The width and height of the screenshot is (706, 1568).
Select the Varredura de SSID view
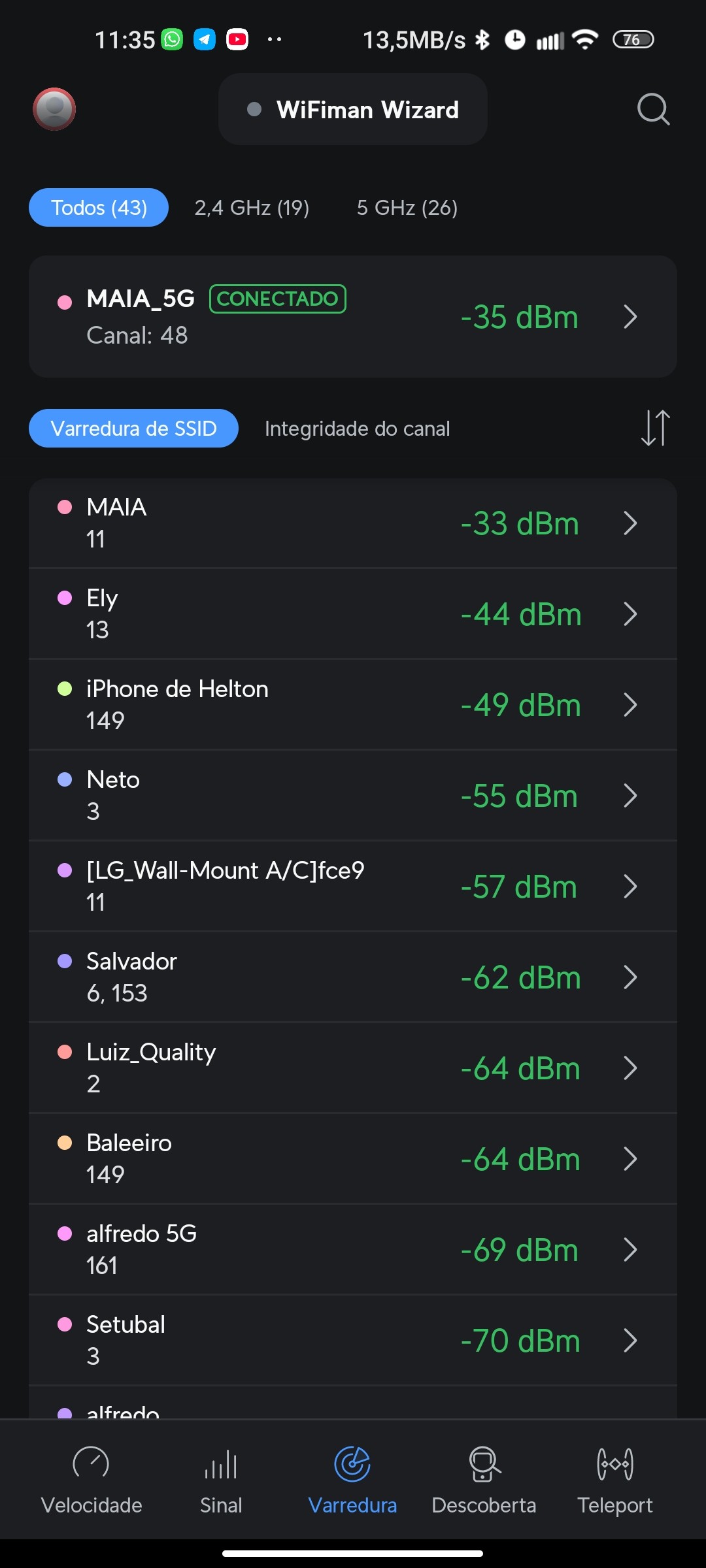(133, 429)
